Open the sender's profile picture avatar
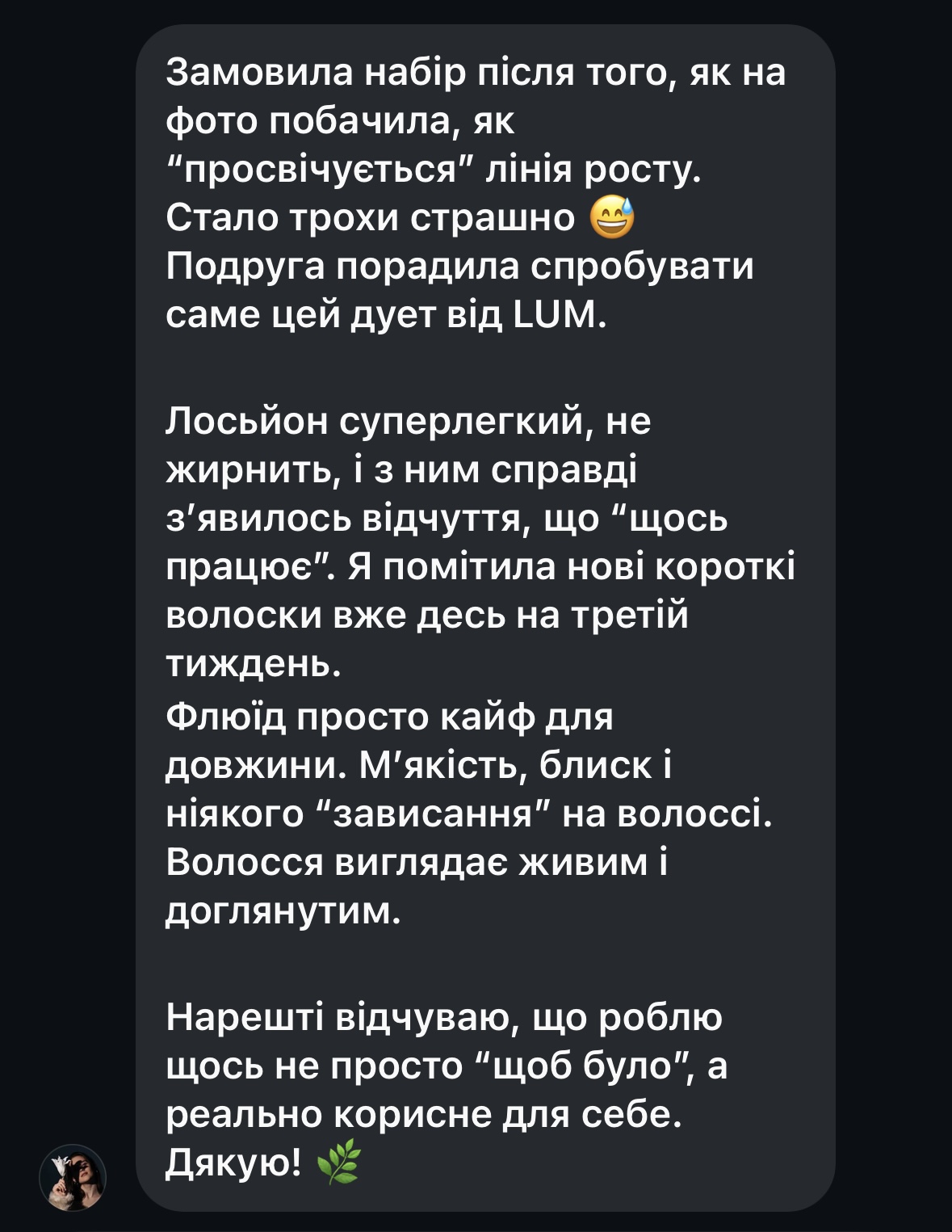Screen dimensions: 952x1232 tap(73, 1177)
